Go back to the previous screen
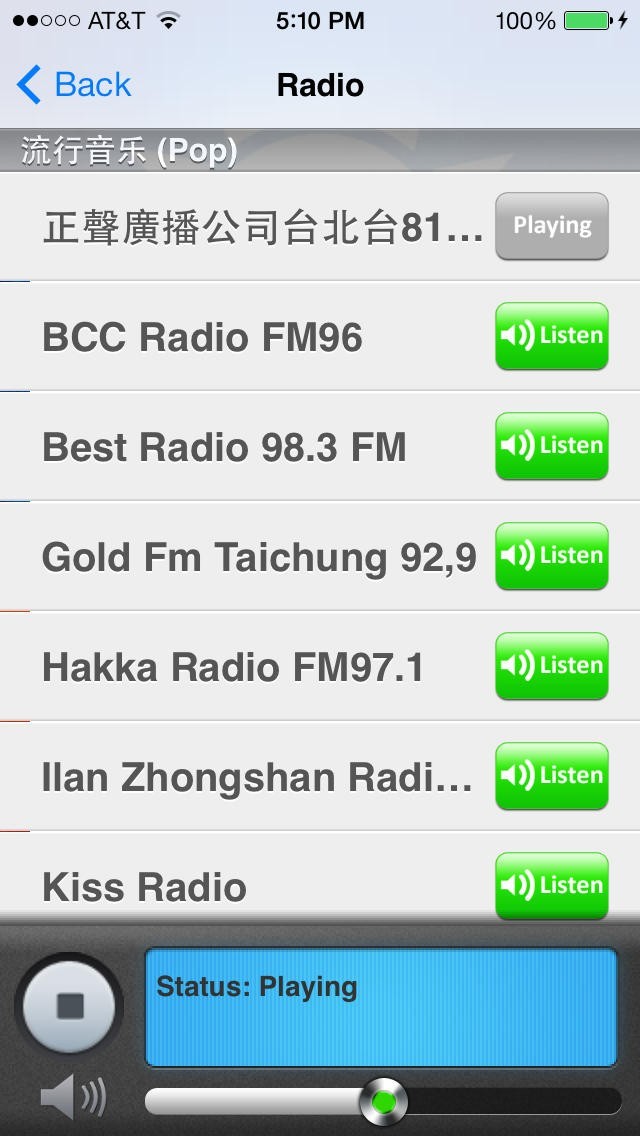 pos(74,85)
